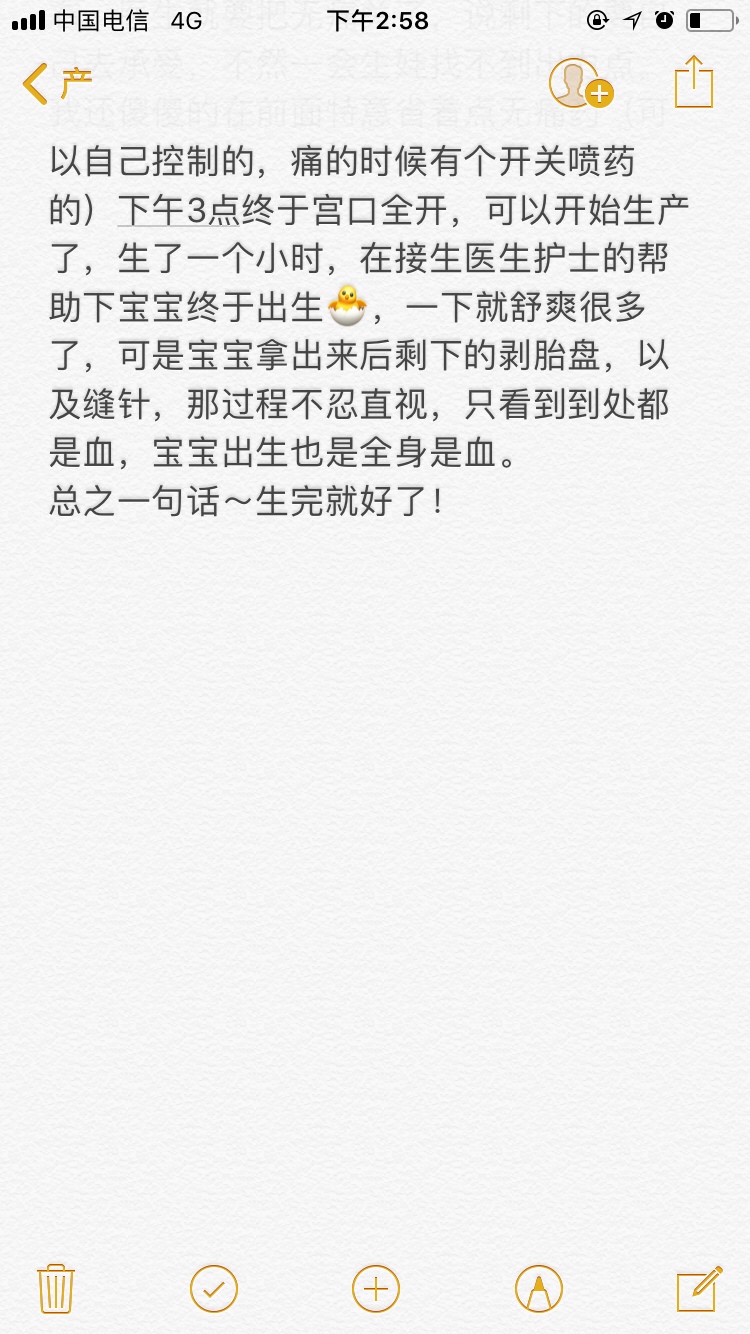Insert a checklist into the note
This screenshot has height=1334, width=750.
pyautogui.click(x=214, y=1288)
